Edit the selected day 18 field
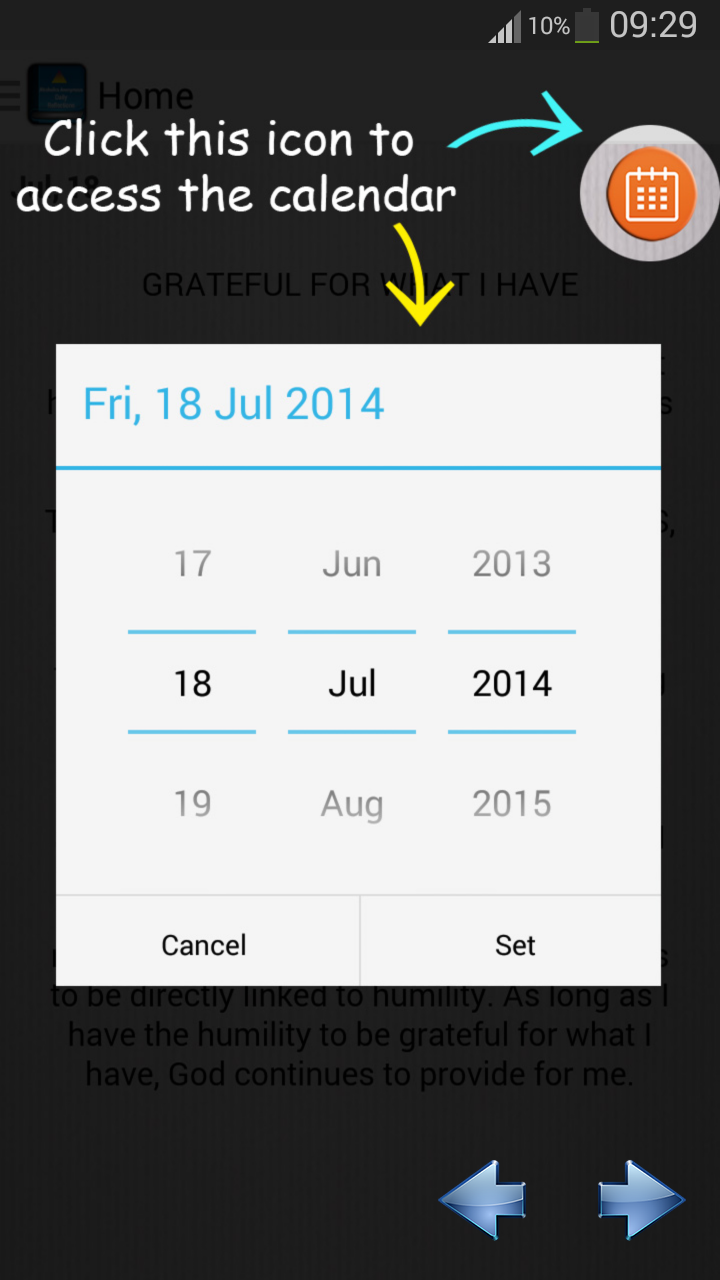The width and height of the screenshot is (720, 1280). pos(192,684)
